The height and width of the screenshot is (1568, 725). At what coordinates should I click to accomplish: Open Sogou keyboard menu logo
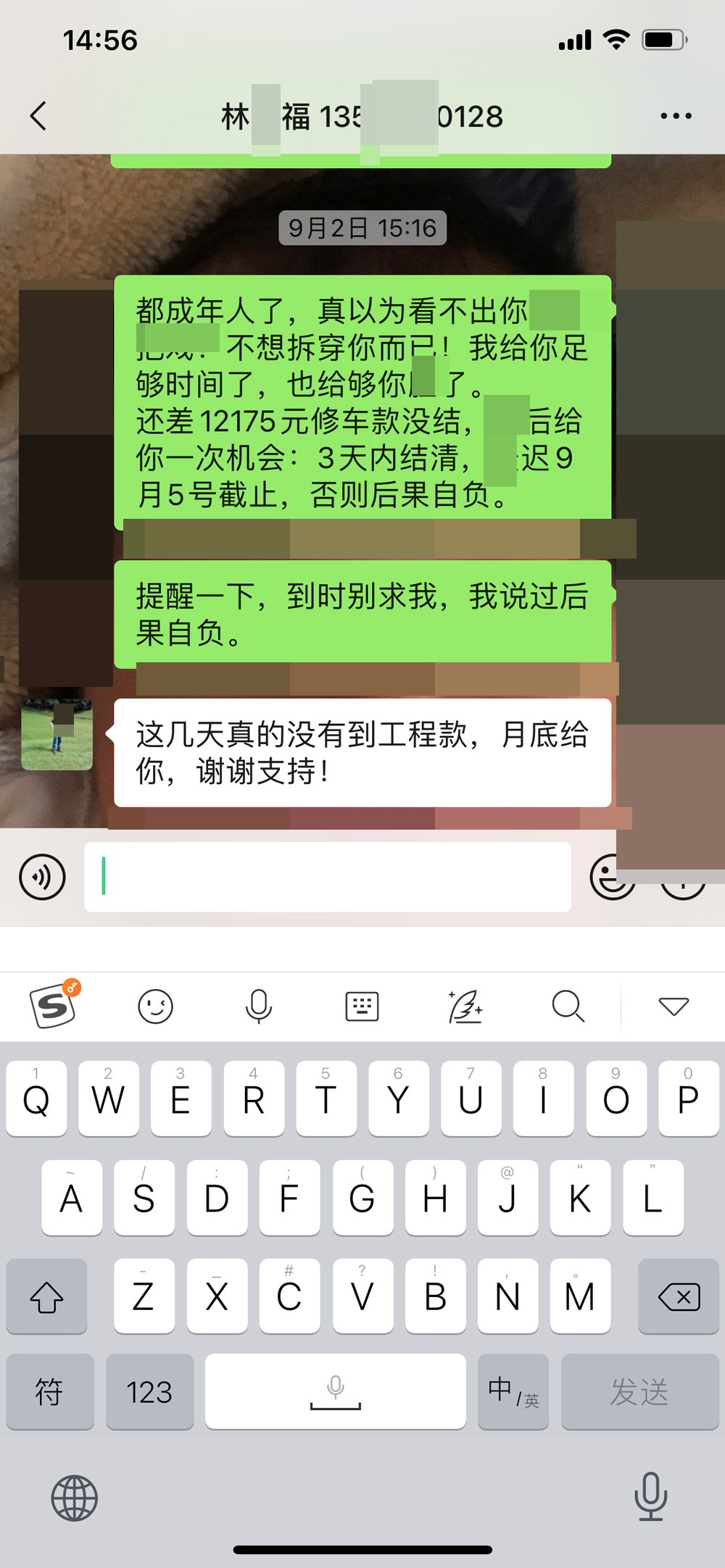click(54, 1005)
